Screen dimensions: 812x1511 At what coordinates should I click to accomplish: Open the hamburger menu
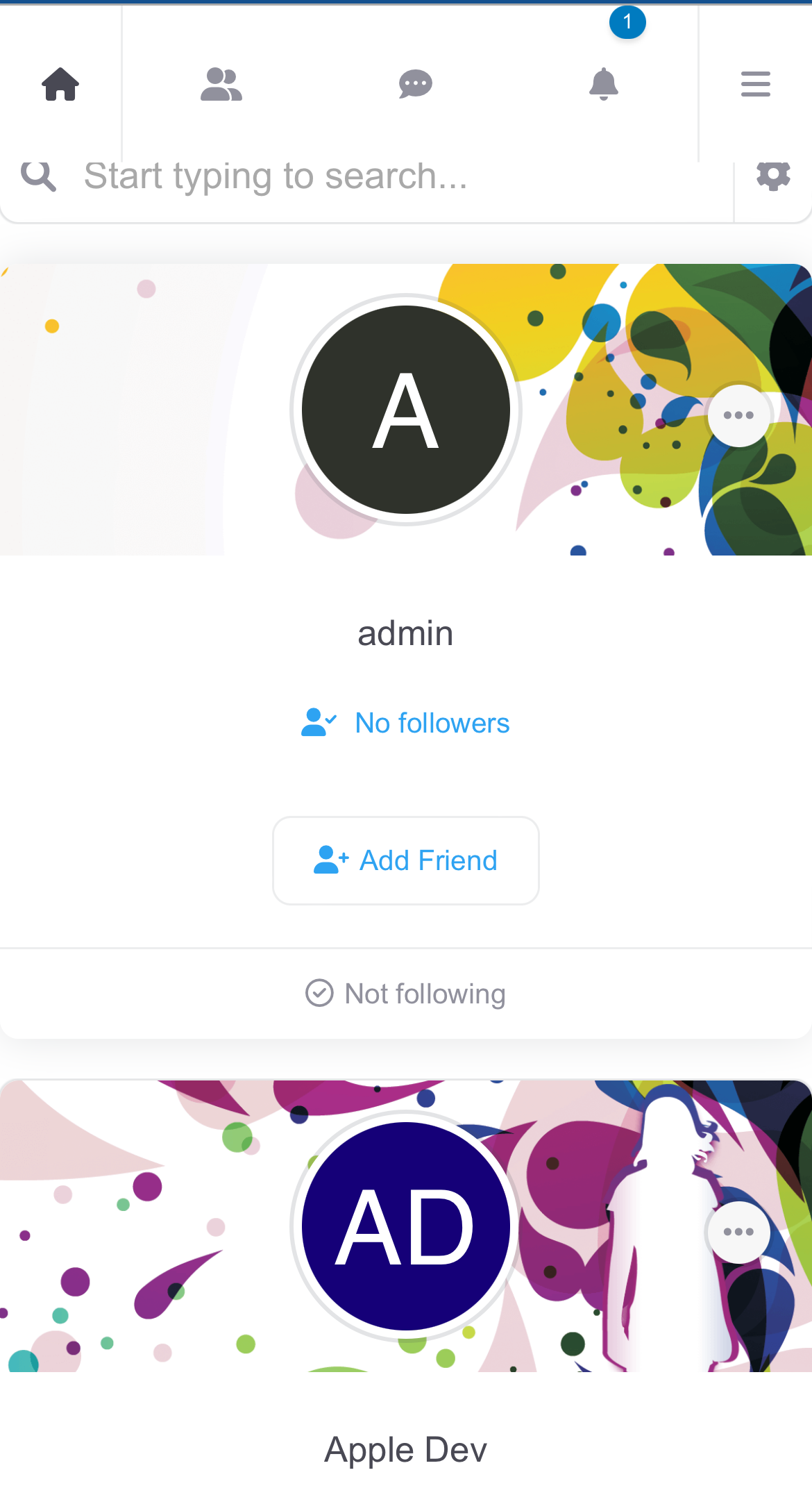756,84
